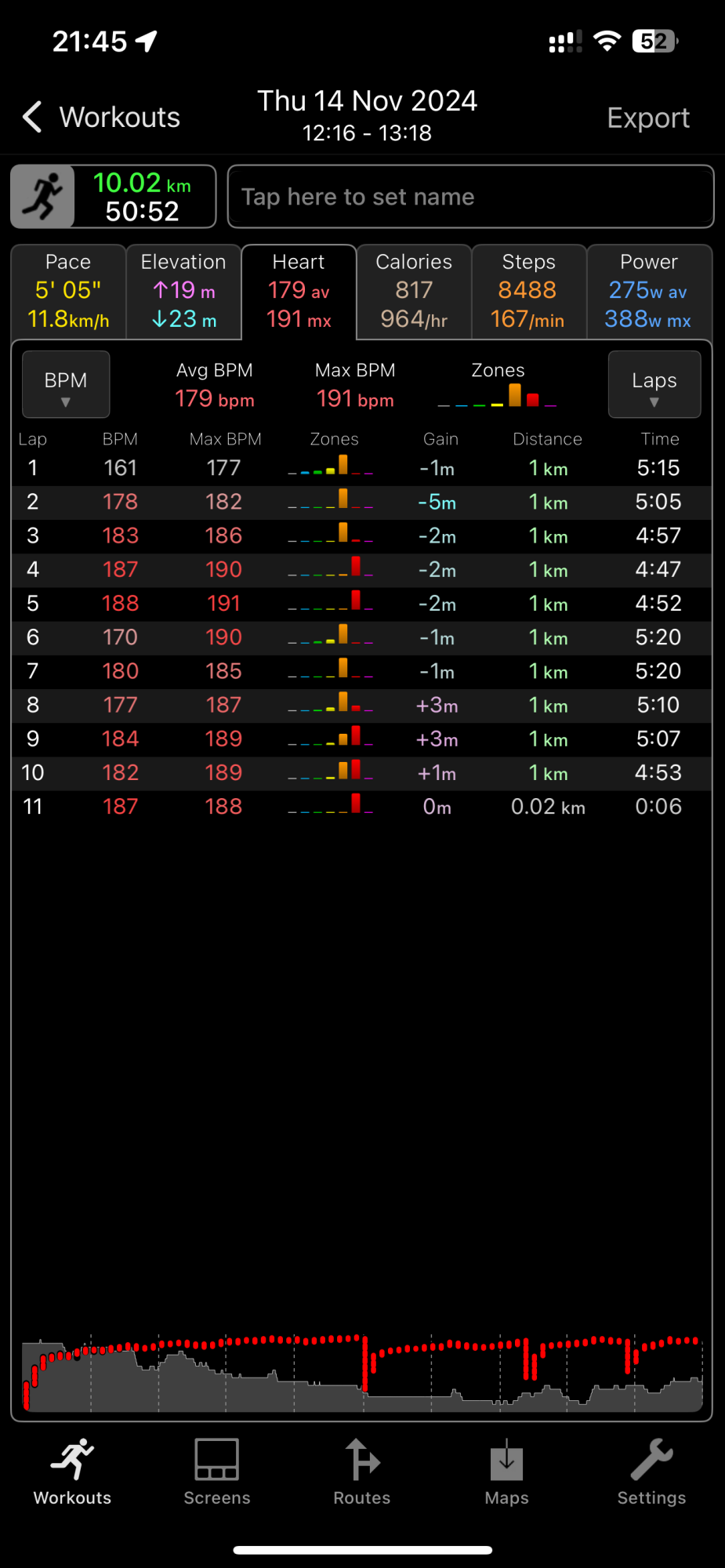View the Steps tab
This screenshot has height=1568, width=725.
[528, 291]
